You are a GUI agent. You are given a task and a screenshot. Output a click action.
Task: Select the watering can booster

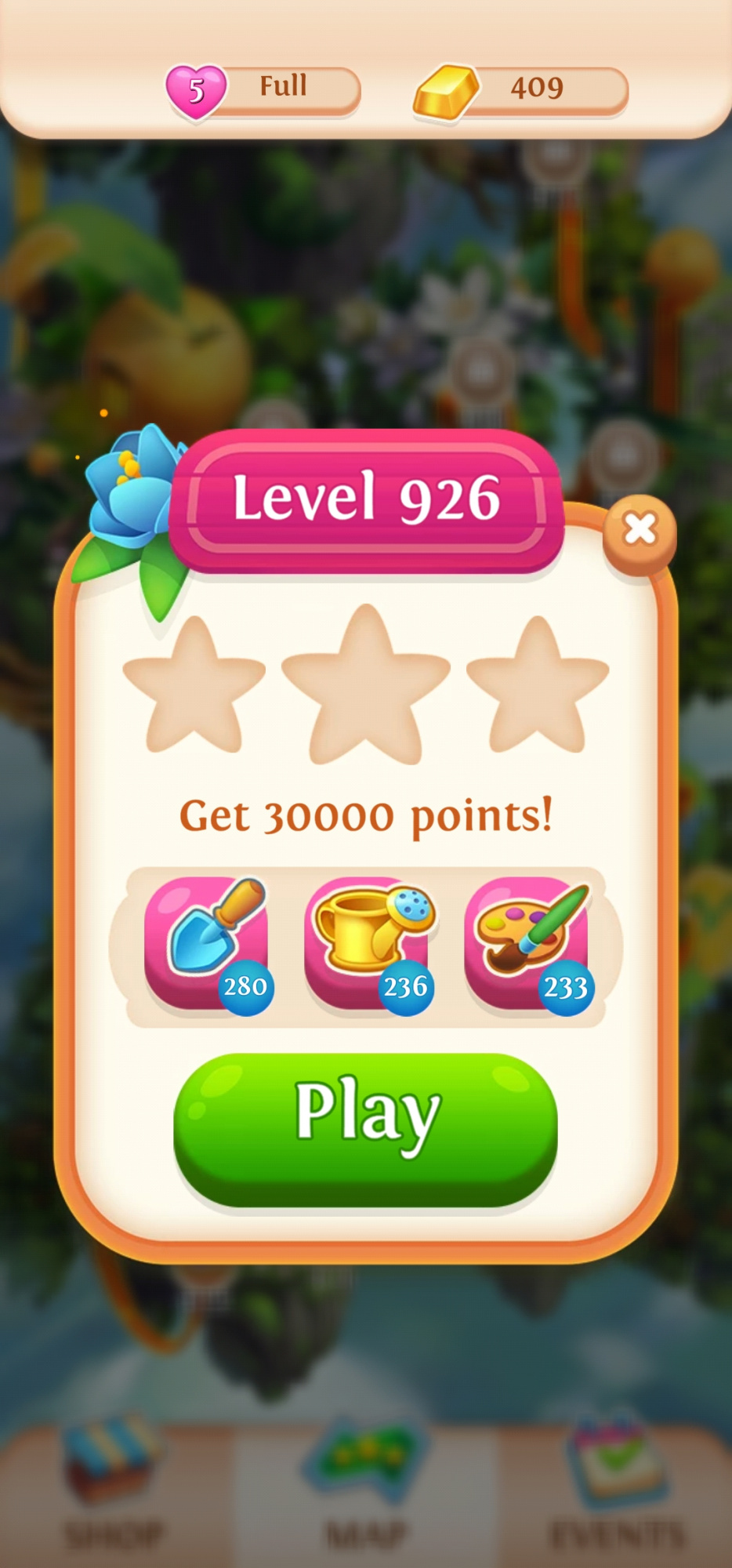pyautogui.click(x=368, y=943)
